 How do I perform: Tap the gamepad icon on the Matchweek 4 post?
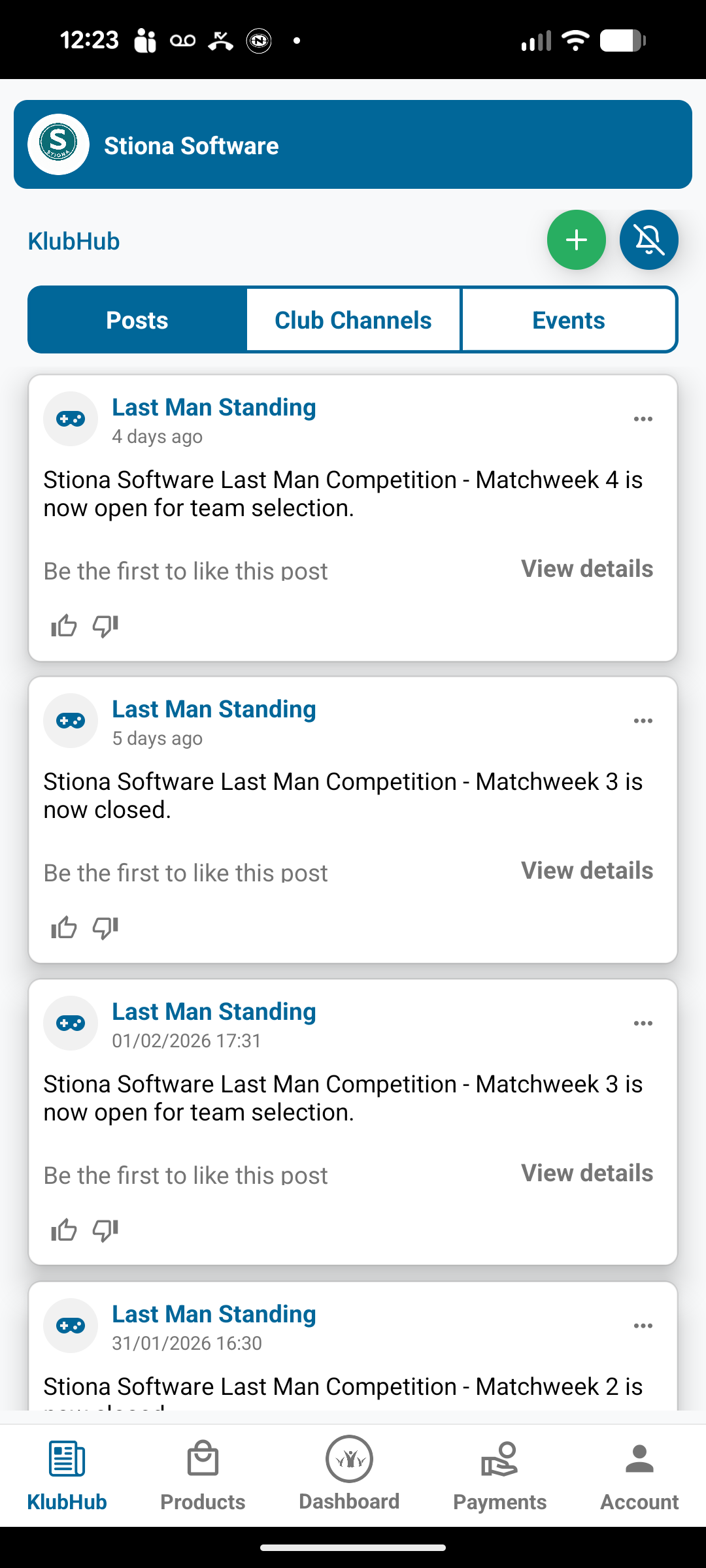coord(71,419)
